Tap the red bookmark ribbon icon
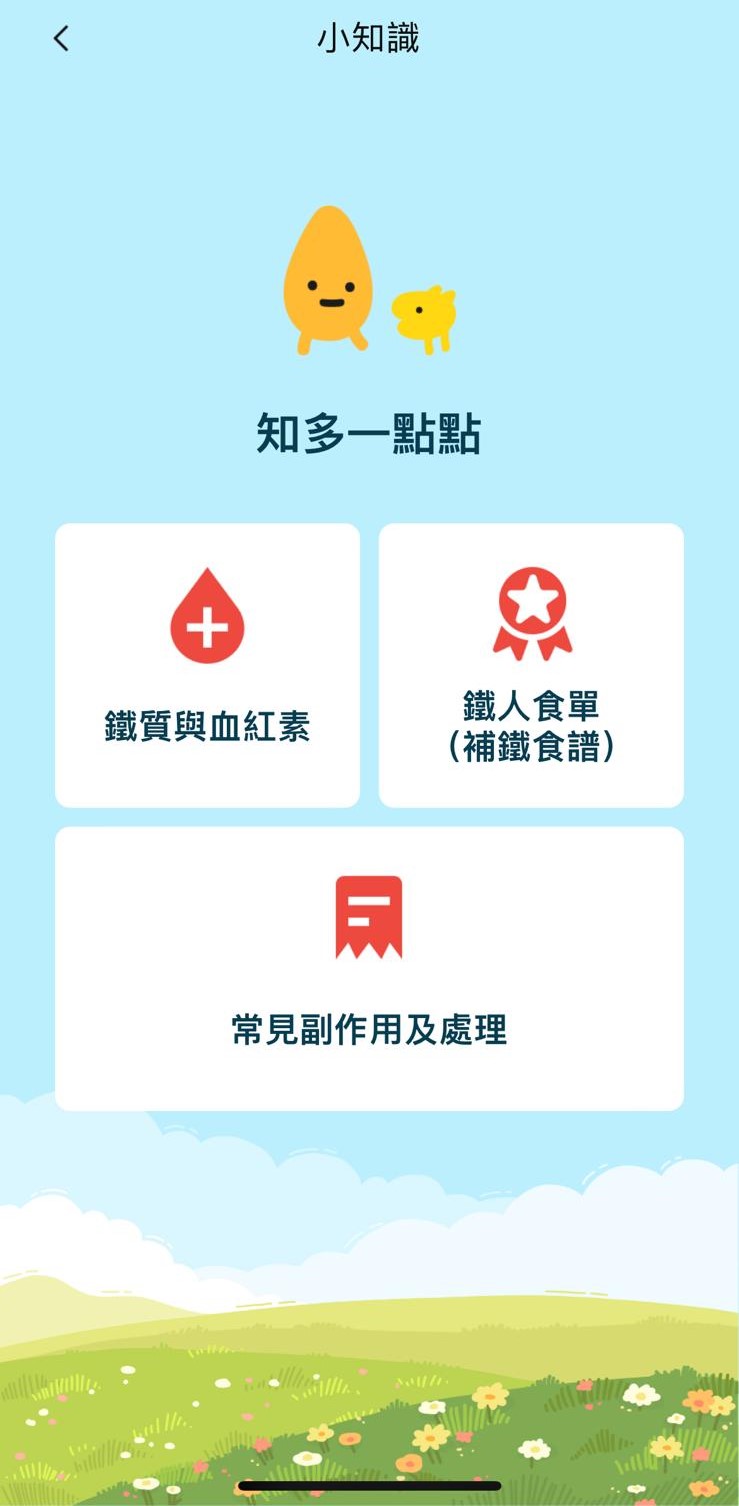Viewport: 739px width, 1506px height. (x=369, y=918)
